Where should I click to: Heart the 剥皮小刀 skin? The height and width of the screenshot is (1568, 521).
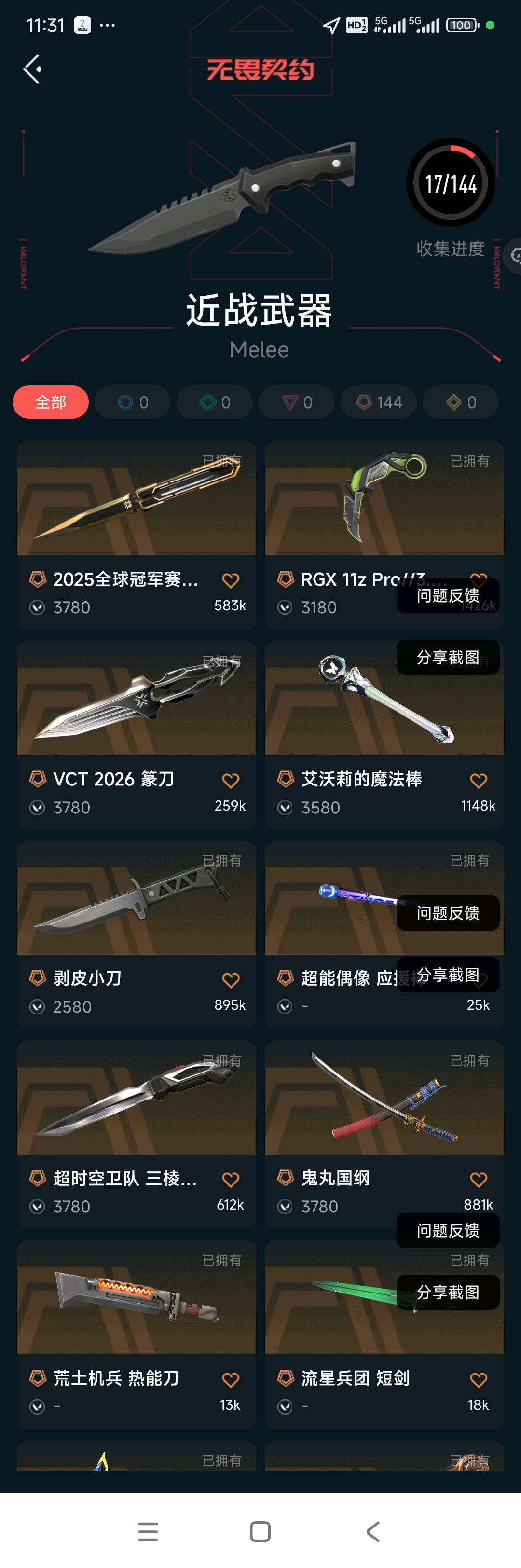231,979
